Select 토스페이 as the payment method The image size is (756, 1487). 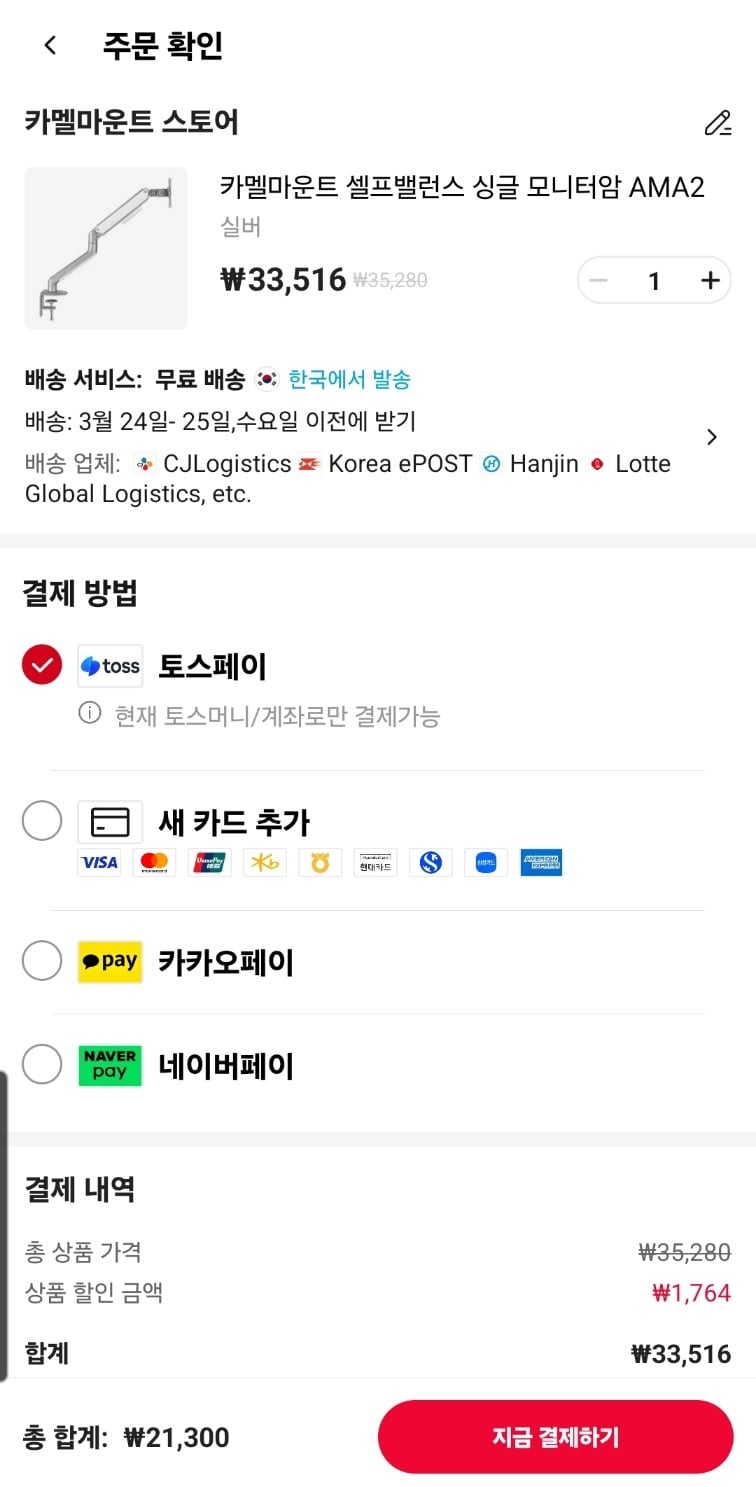pos(42,665)
